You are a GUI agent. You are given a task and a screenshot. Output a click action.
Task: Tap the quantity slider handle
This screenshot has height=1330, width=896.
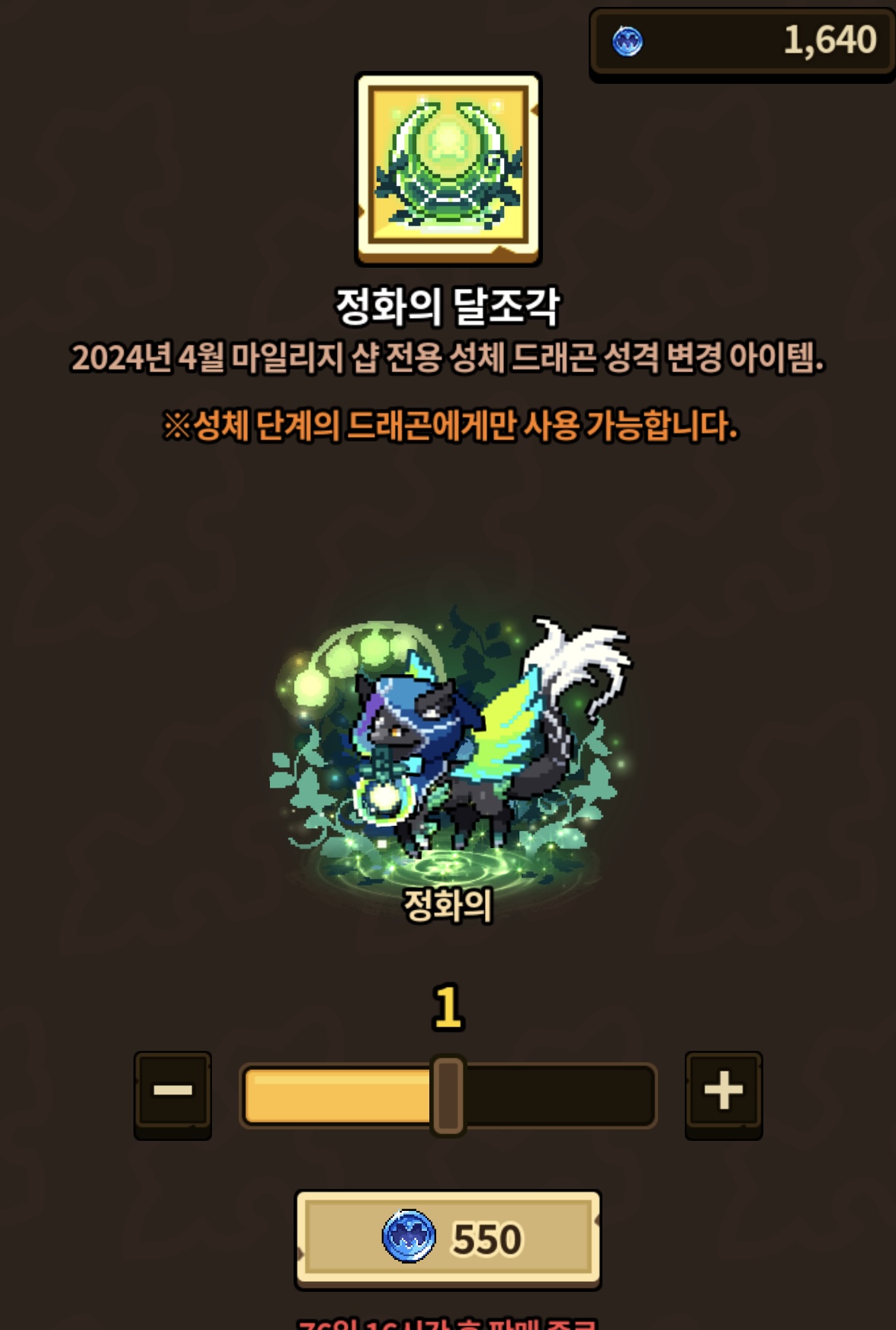[x=448, y=1096]
